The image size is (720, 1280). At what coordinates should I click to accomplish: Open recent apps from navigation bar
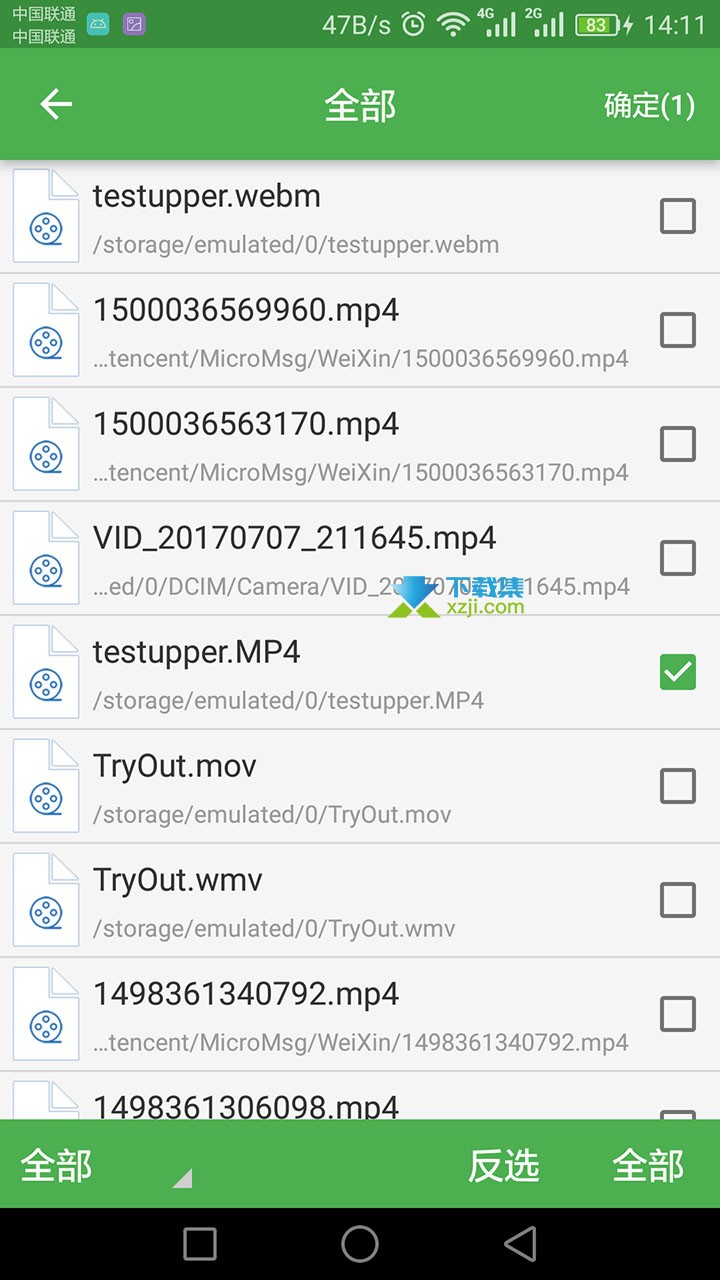click(200, 1244)
